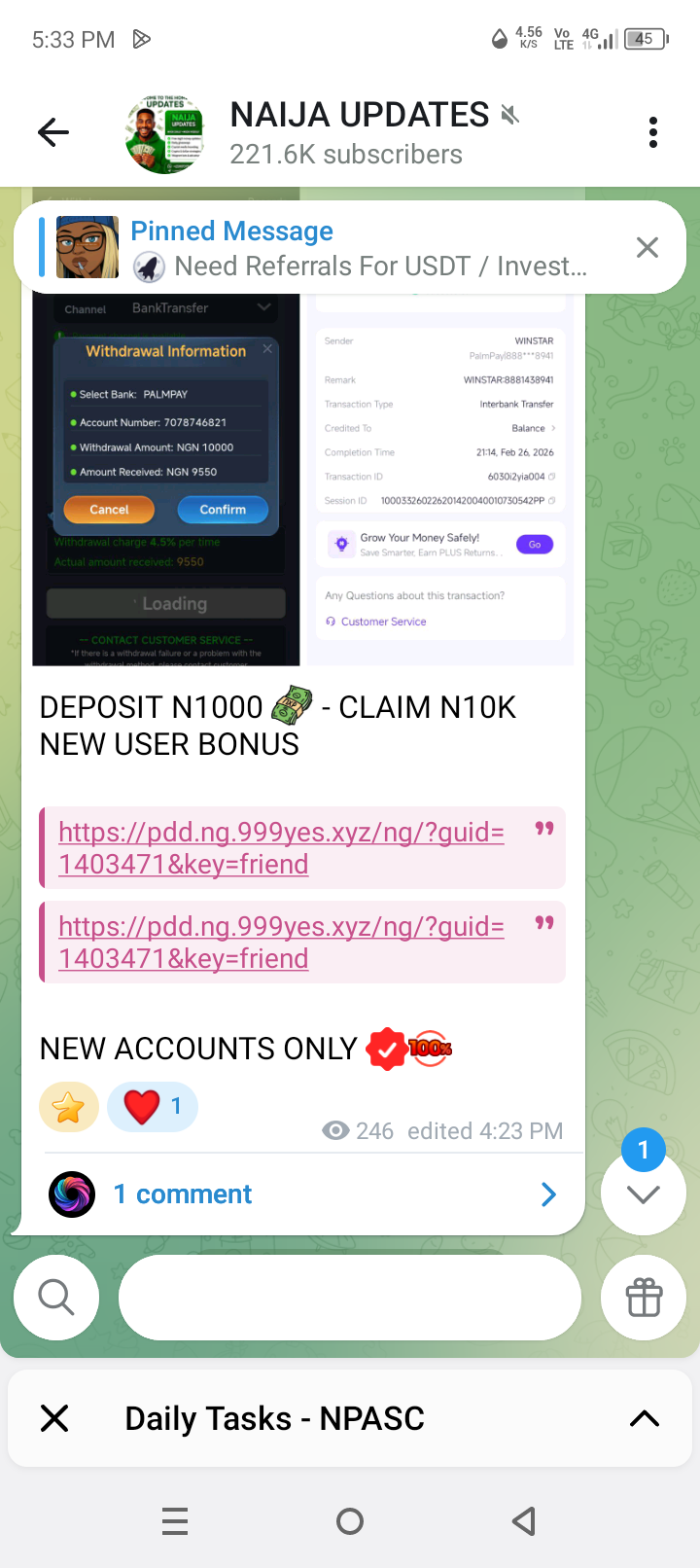Jump to latest message with down arrow
Viewport: 700px width, 1568px height.
(x=644, y=1194)
